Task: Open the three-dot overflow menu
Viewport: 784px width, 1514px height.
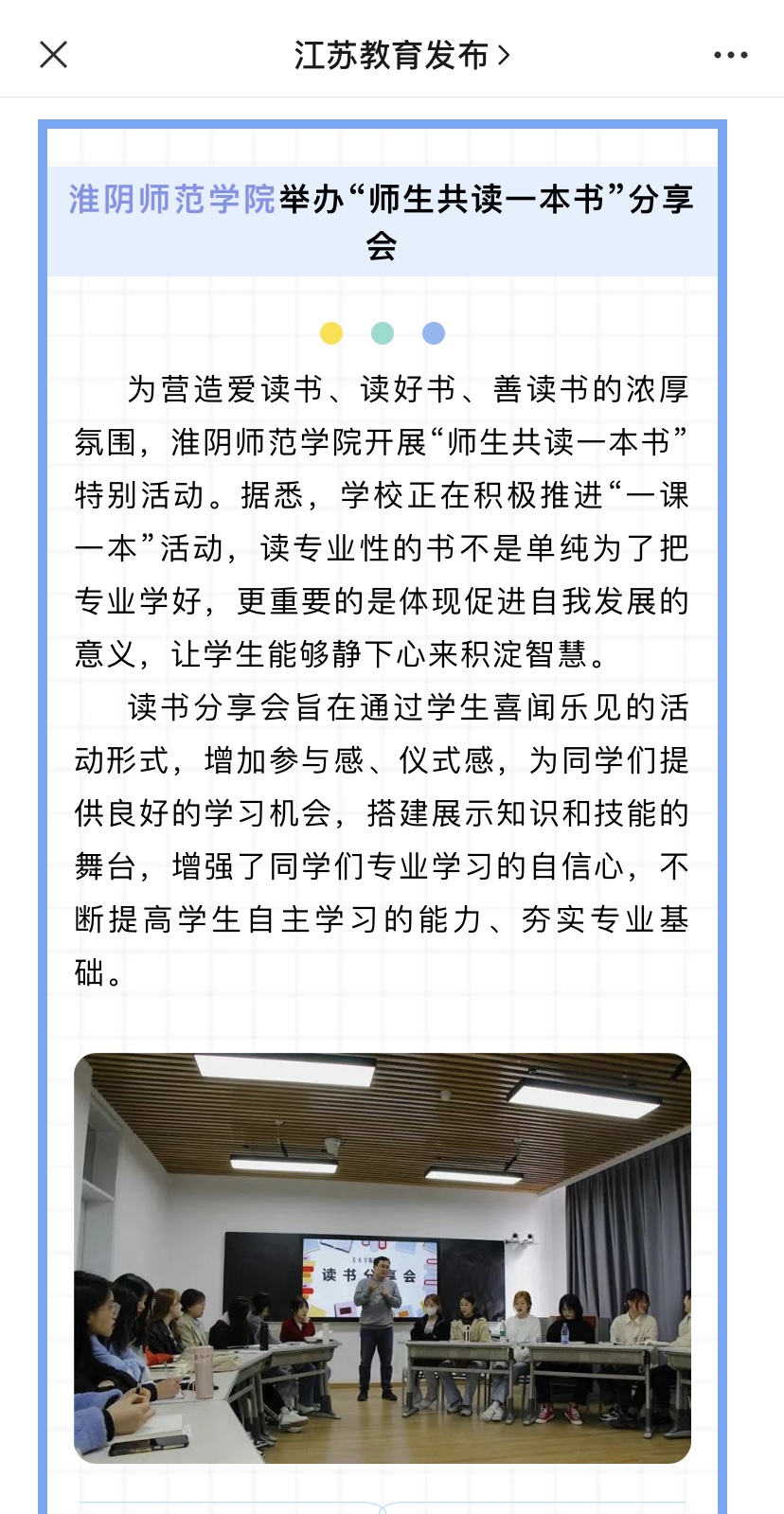Action: coord(730,55)
